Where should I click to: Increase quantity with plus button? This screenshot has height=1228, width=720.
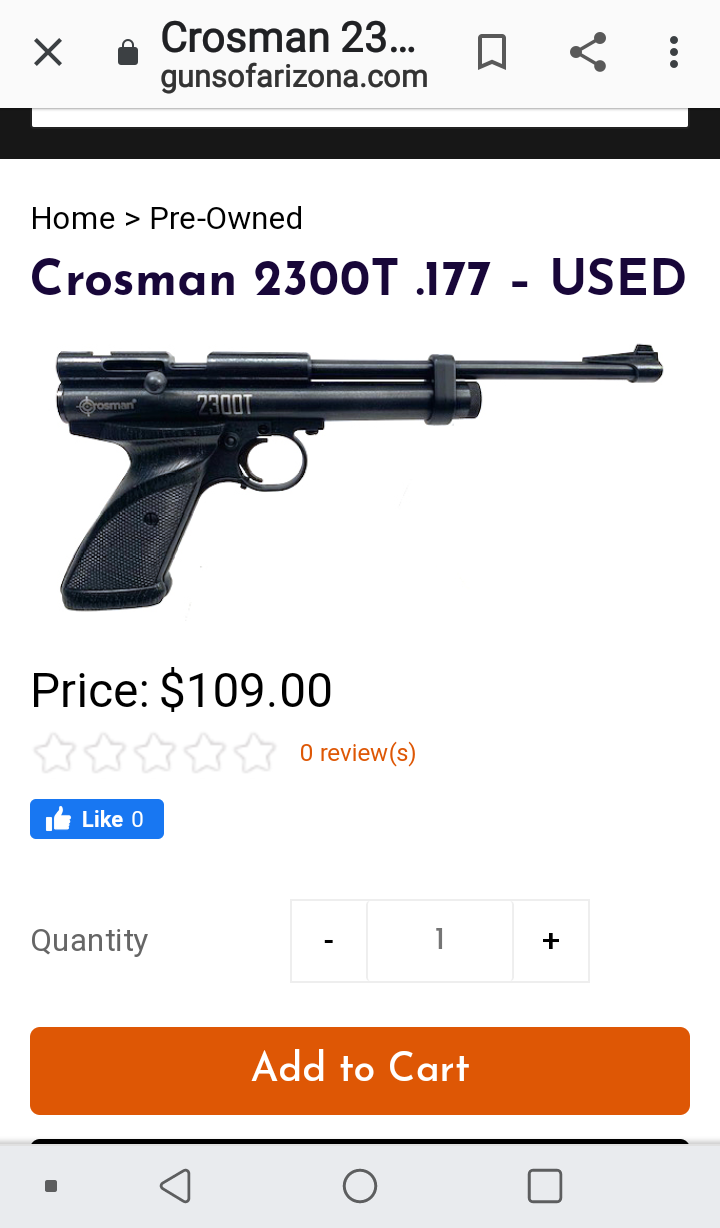pos(551,941)
